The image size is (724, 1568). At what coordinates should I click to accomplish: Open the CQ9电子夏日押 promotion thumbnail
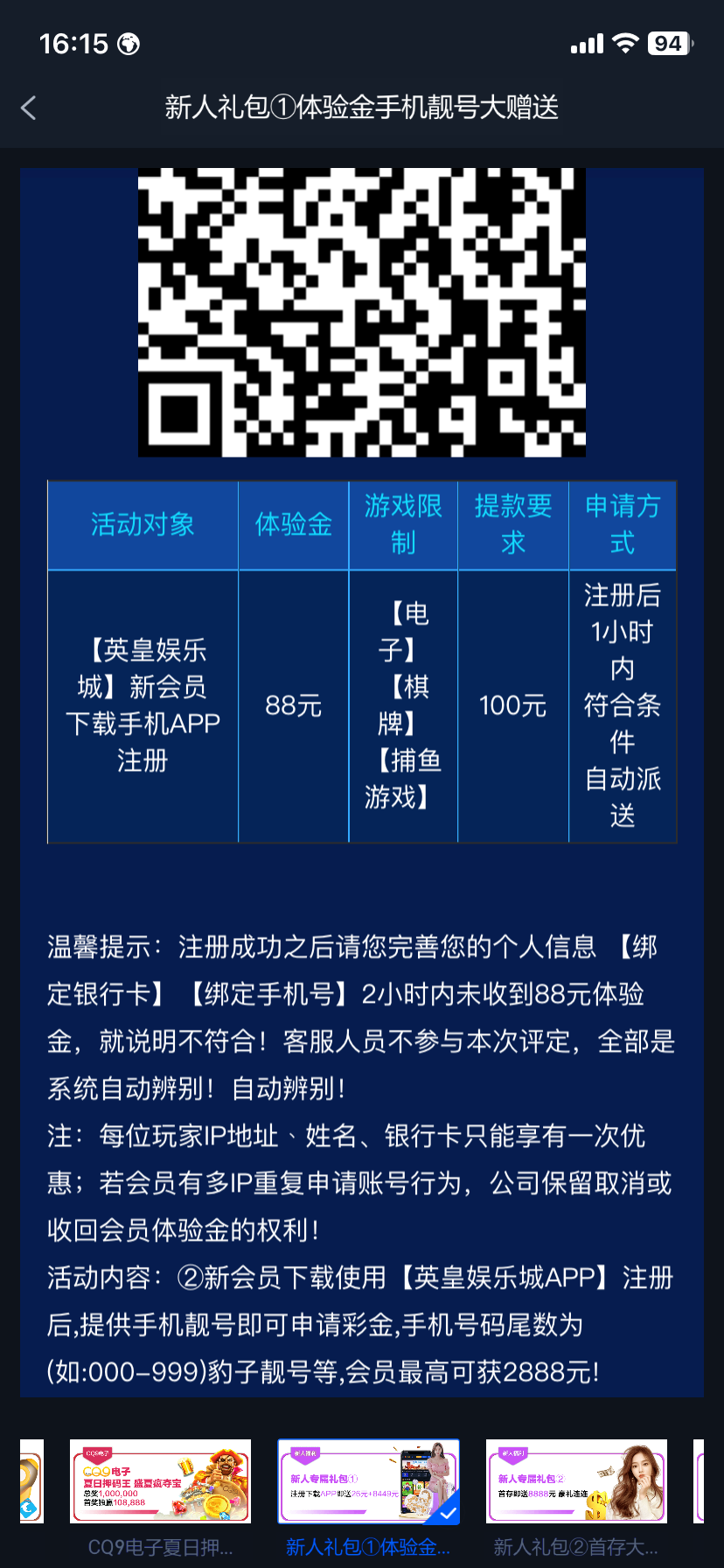pos(160,1482)
